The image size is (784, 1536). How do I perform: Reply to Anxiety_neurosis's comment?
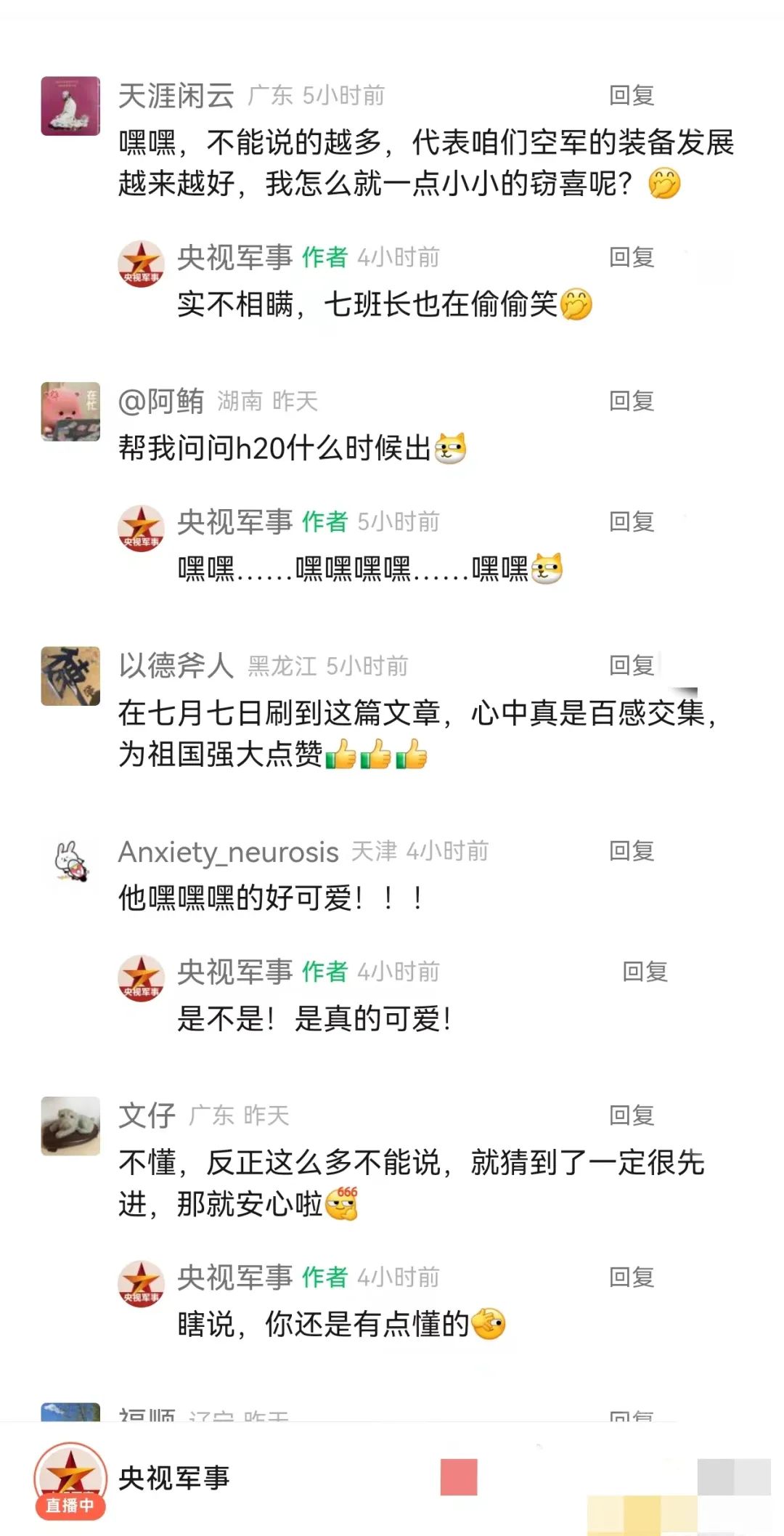pyautogui.click(x=632, y=851)
